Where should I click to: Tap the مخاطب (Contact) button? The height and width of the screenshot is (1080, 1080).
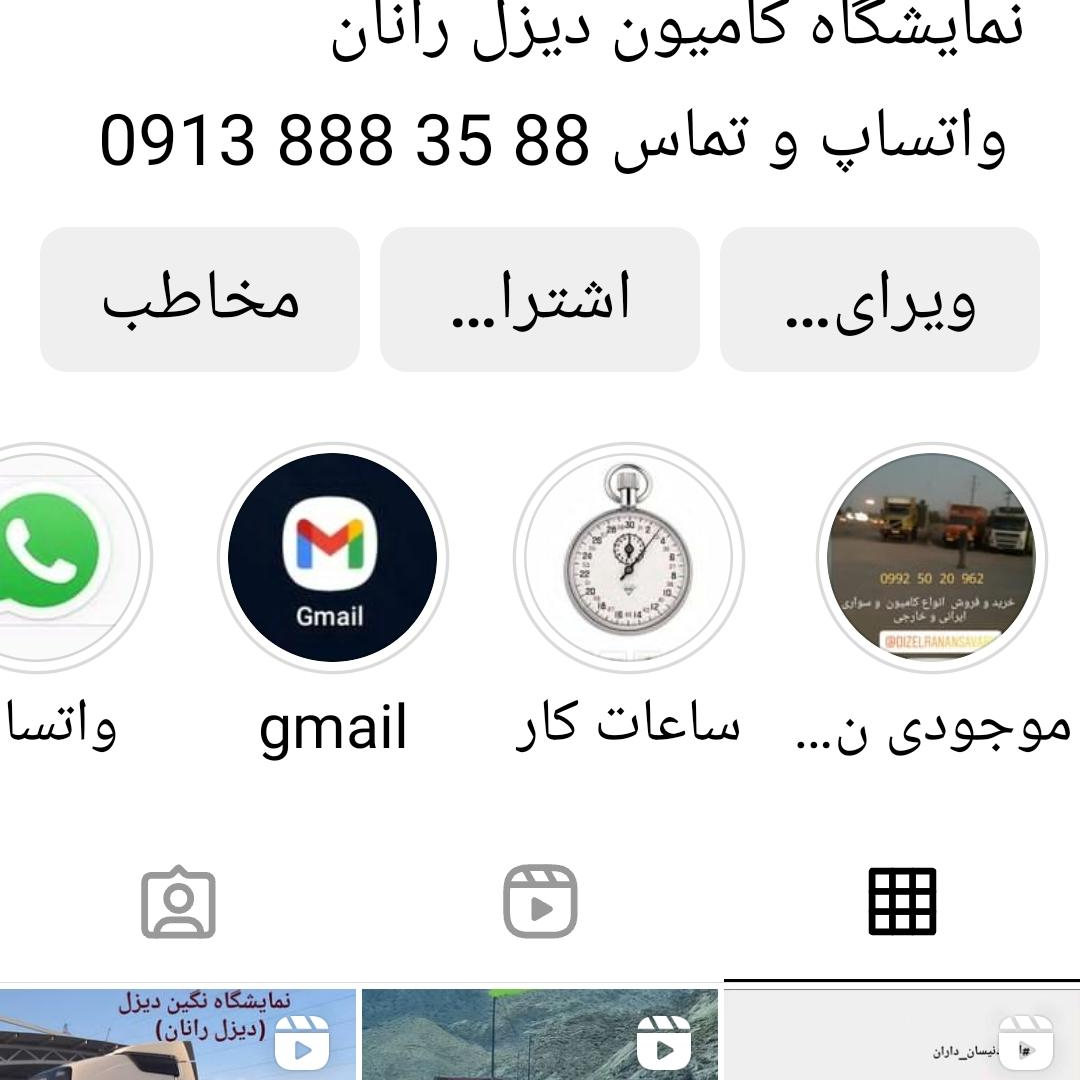click(199, 299)
